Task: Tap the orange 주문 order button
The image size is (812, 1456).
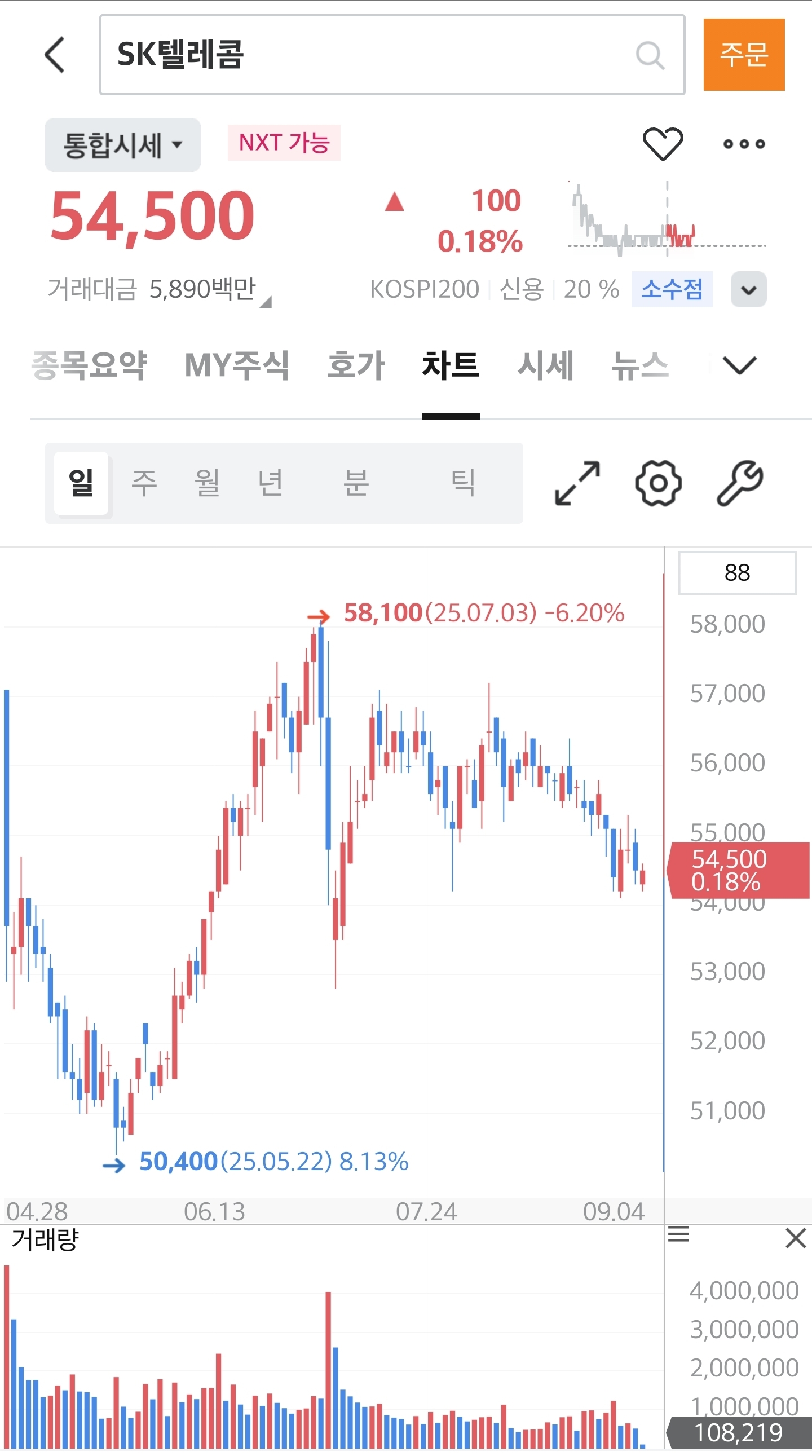Action: click(x=743, y=55)
